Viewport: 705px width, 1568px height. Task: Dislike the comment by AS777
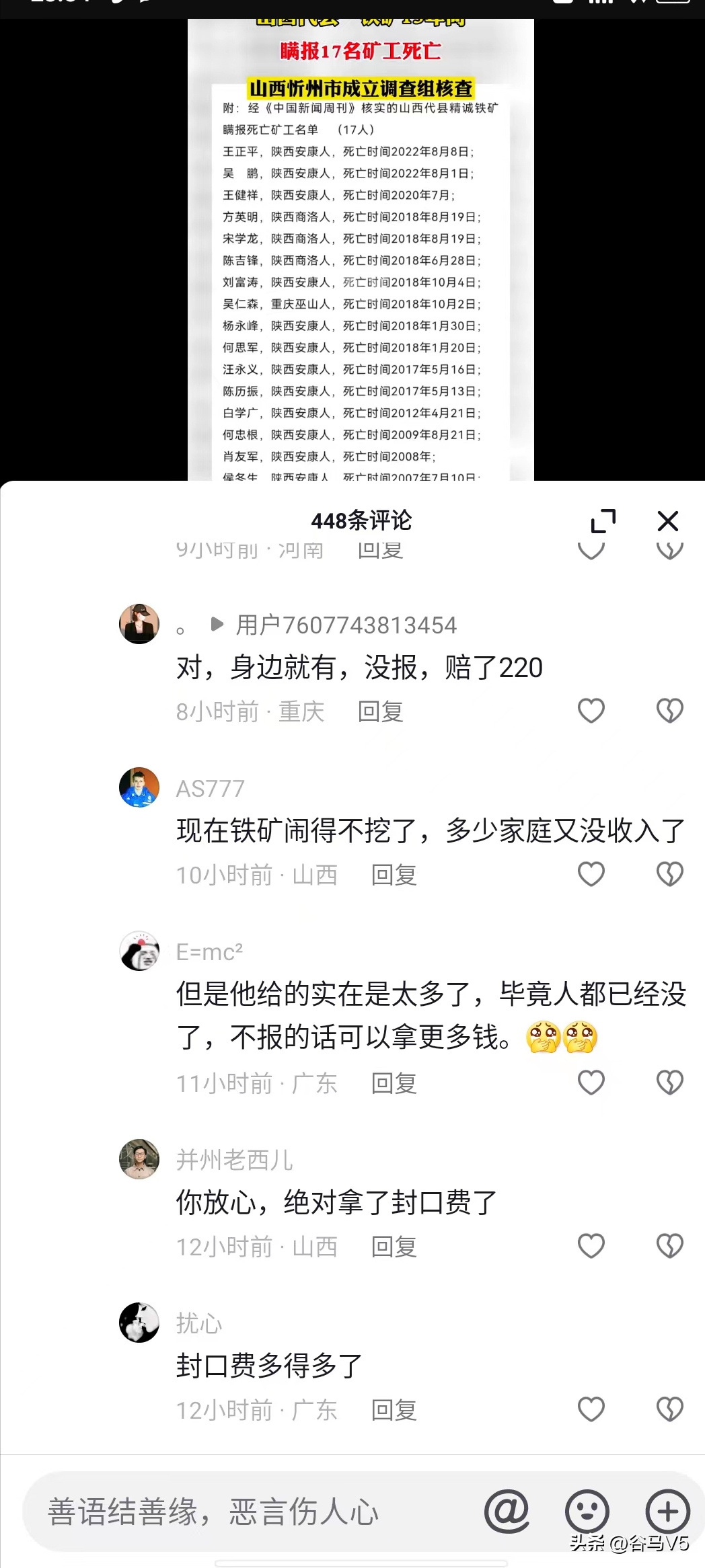(x=669, y=874)
